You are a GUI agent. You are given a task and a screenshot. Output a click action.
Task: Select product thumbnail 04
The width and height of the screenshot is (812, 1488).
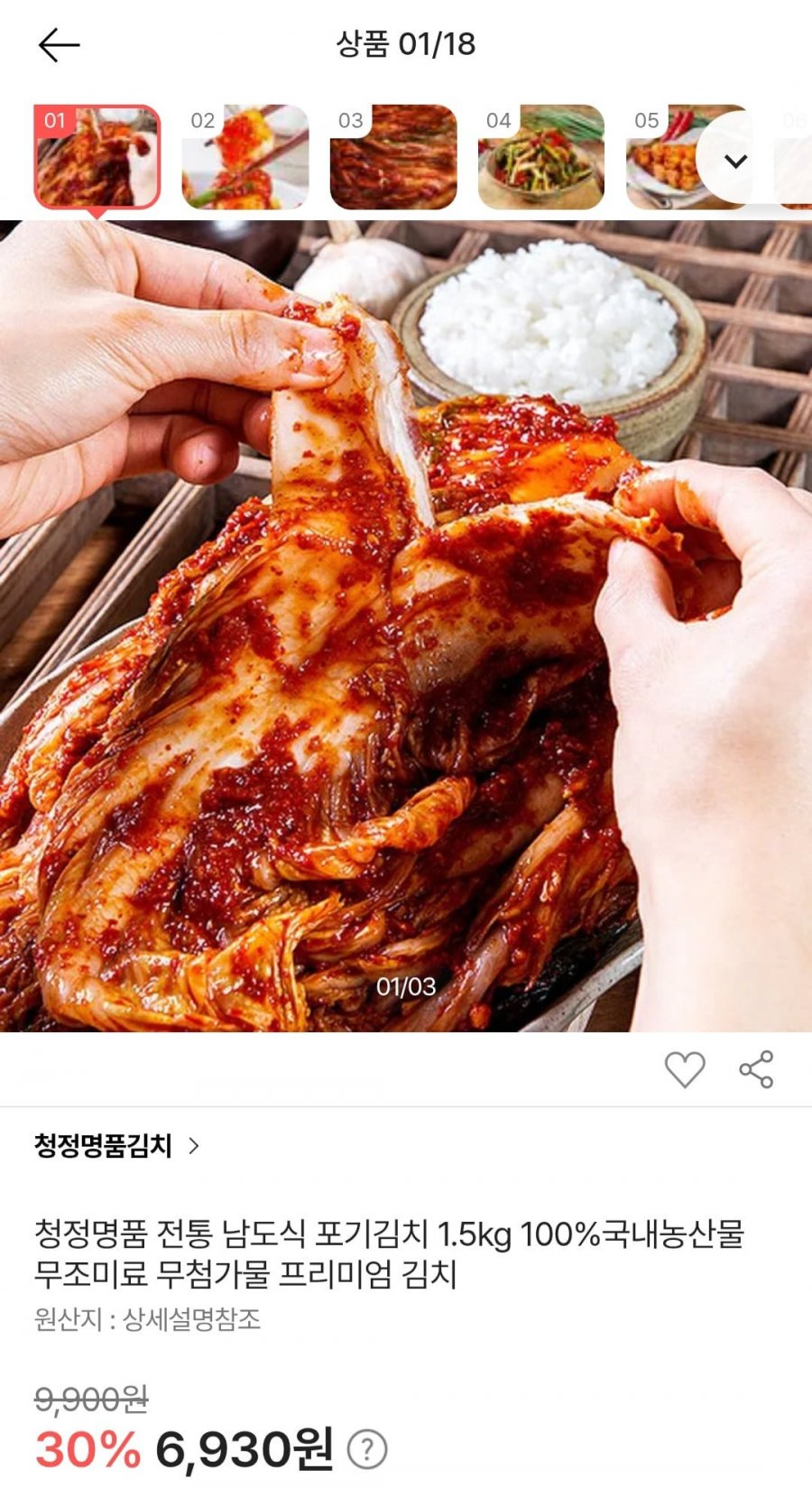541,157
